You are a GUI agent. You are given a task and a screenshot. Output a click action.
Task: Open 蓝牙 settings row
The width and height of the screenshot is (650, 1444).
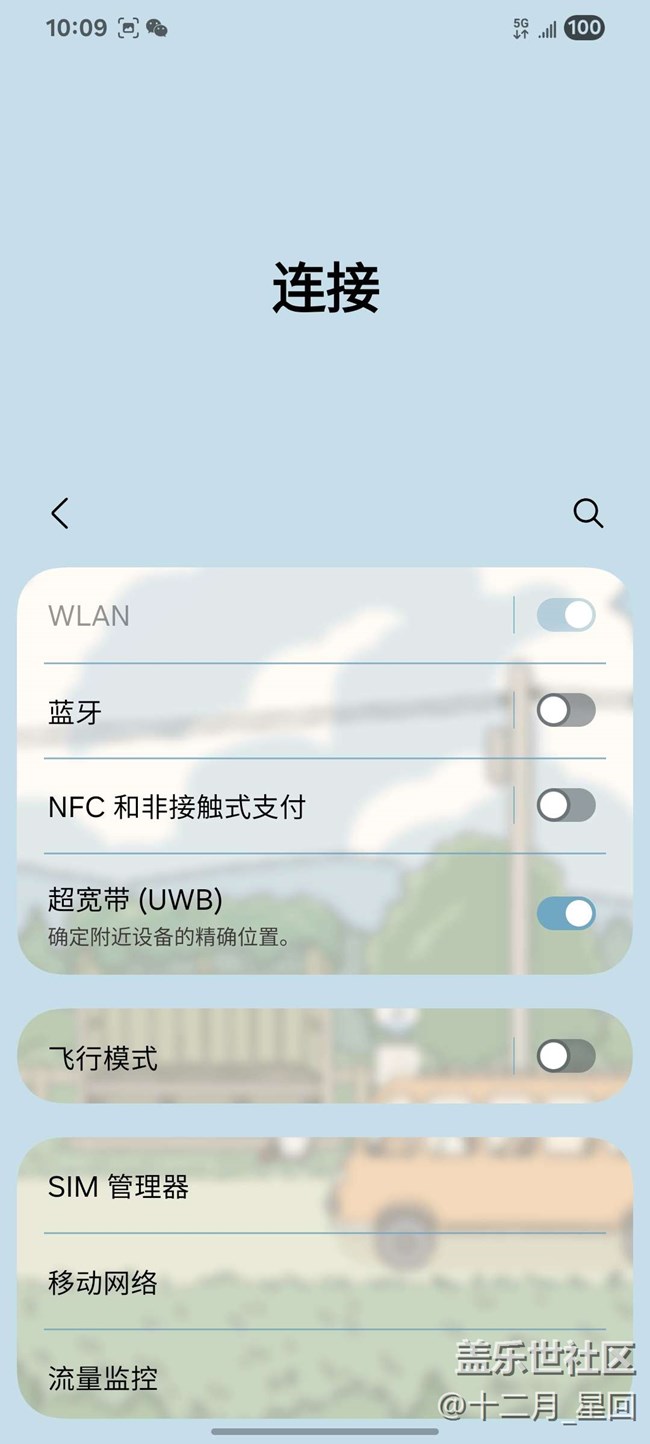coord(260,712)
